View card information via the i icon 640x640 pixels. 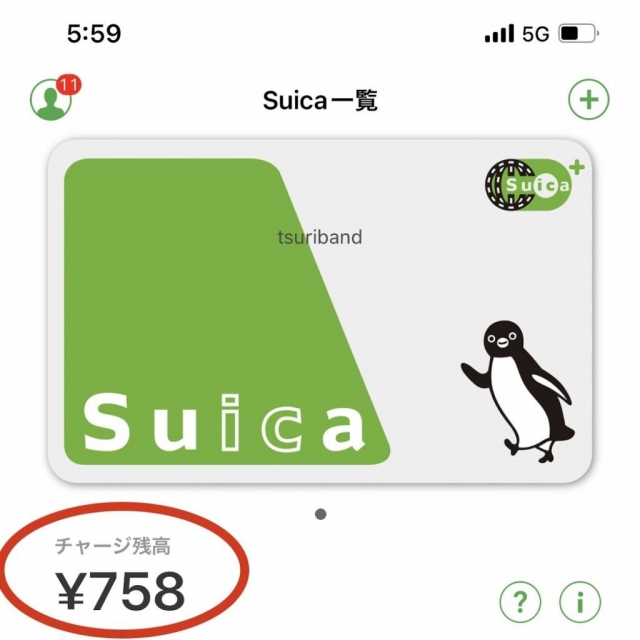click(x=579, y=600)
